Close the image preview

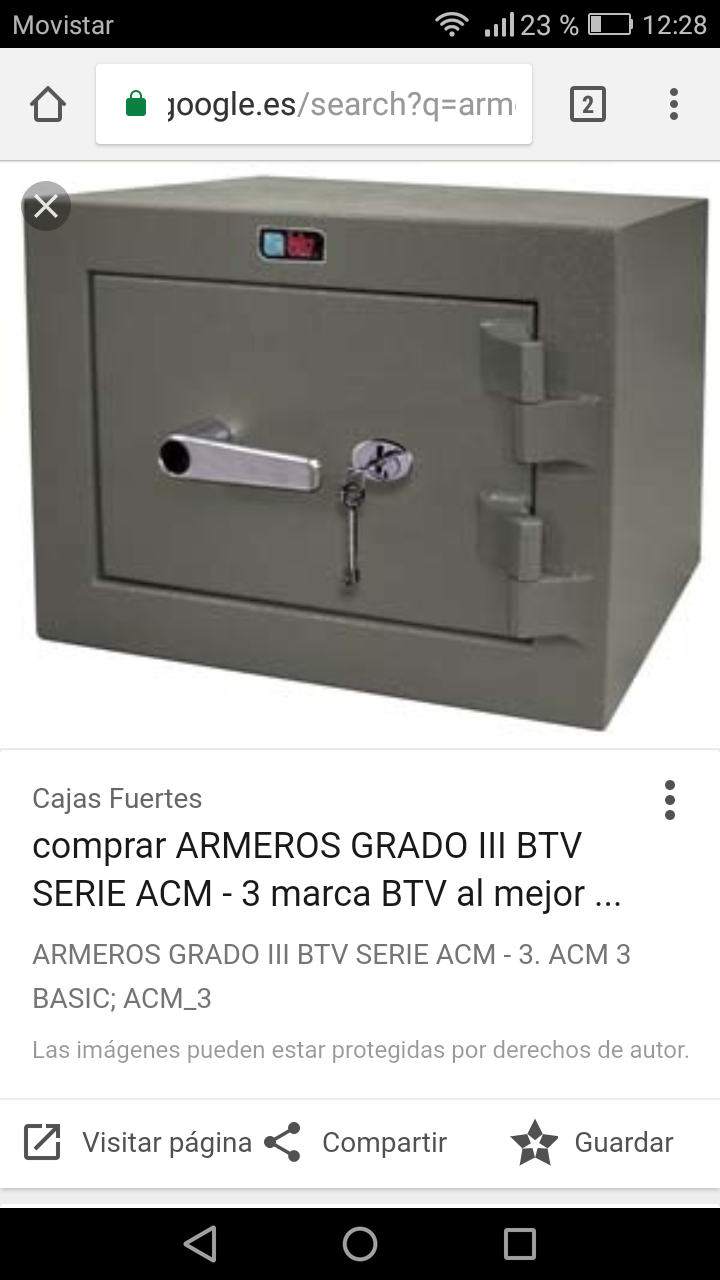pos(46,206)
